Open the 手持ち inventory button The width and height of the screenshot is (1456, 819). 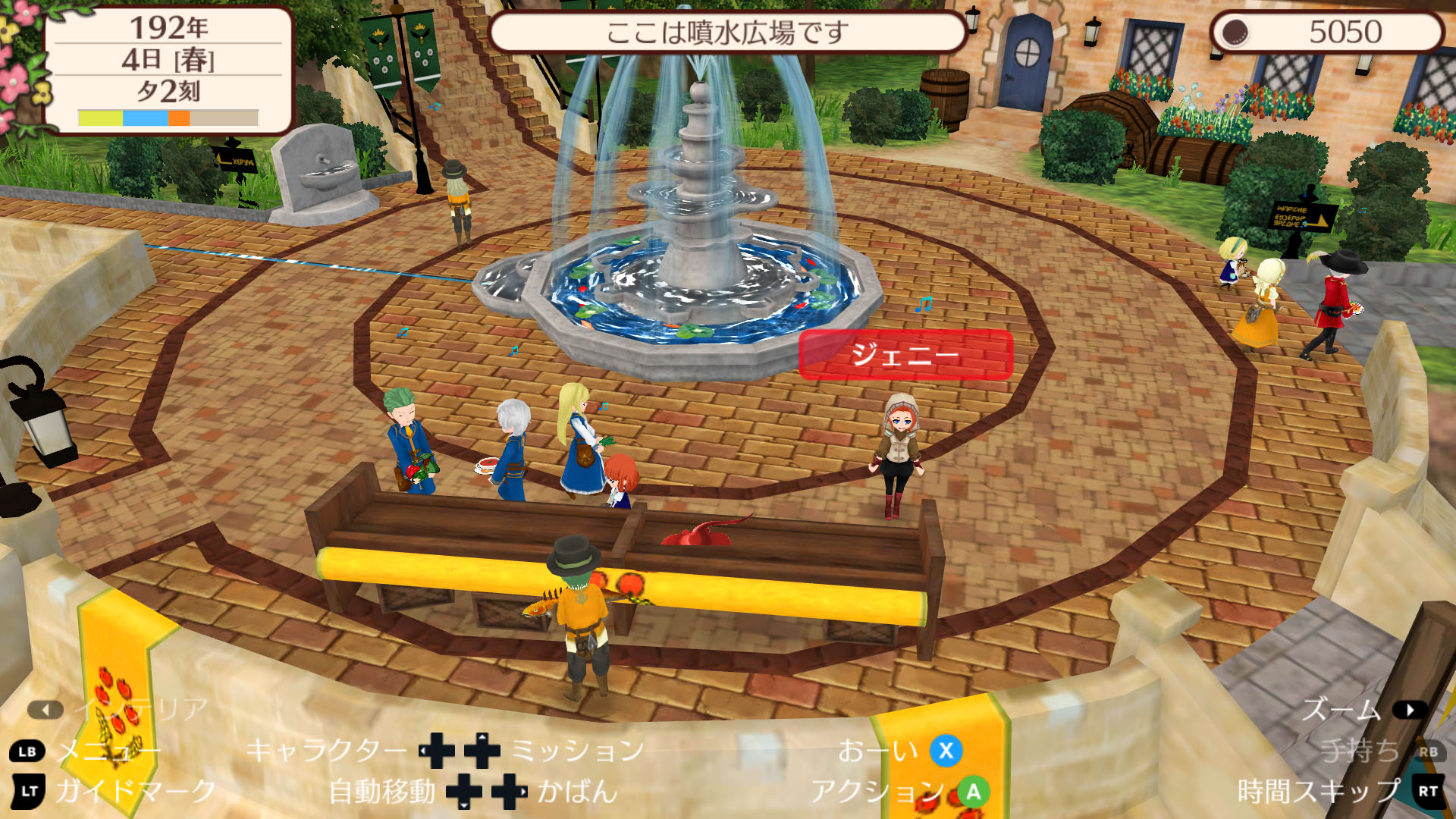(1427, 752)
